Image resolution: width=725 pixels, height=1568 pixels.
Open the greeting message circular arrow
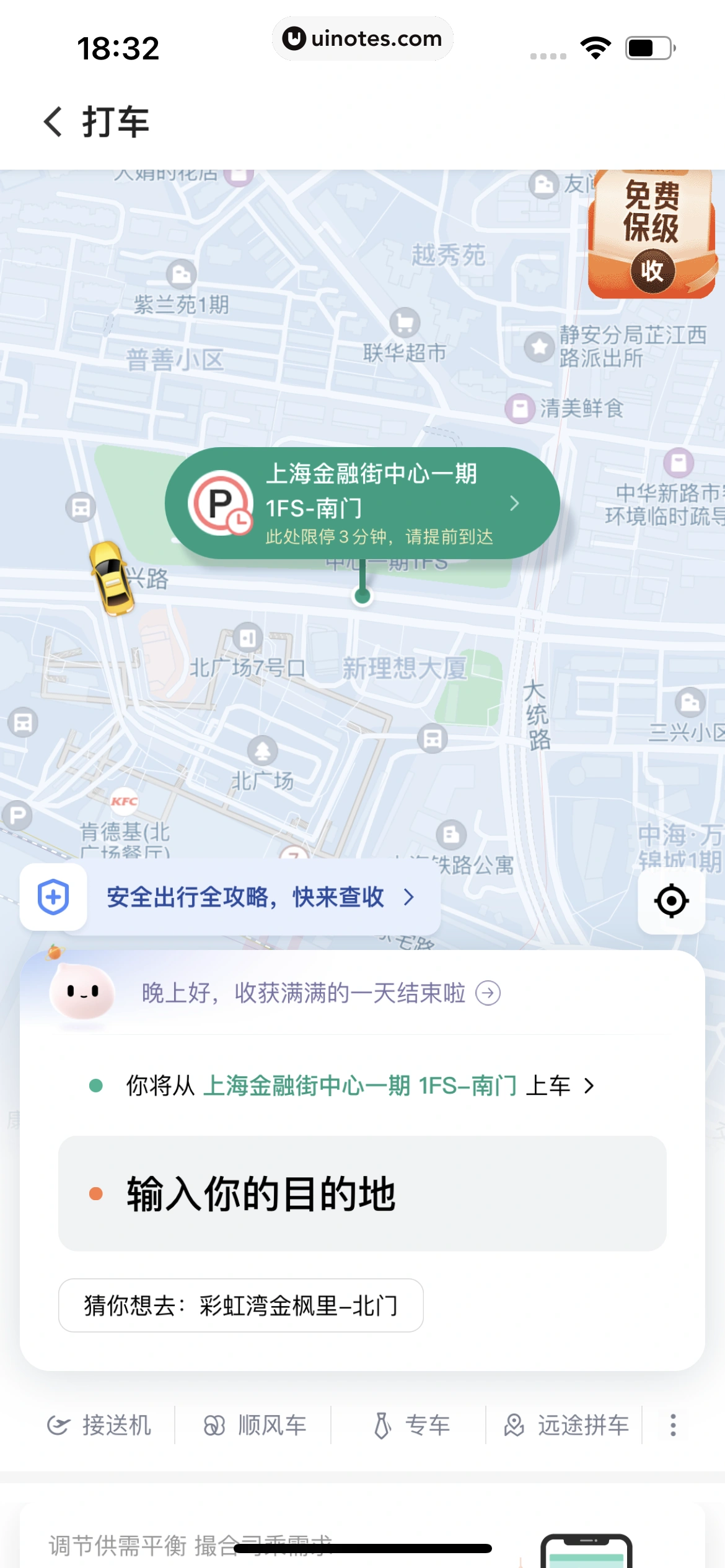click(x=489, y=991)
